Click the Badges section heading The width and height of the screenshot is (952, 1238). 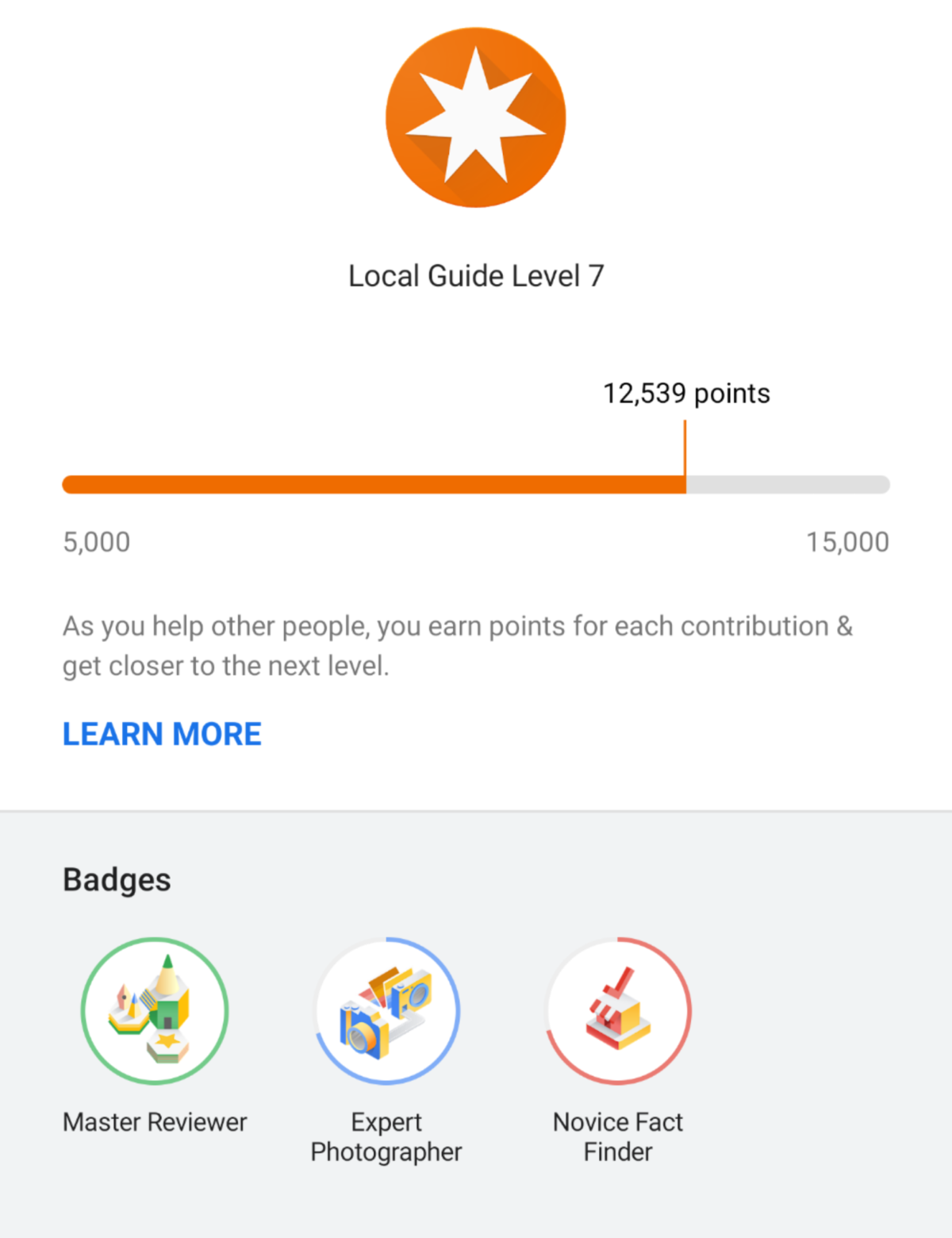click(116, 879)
